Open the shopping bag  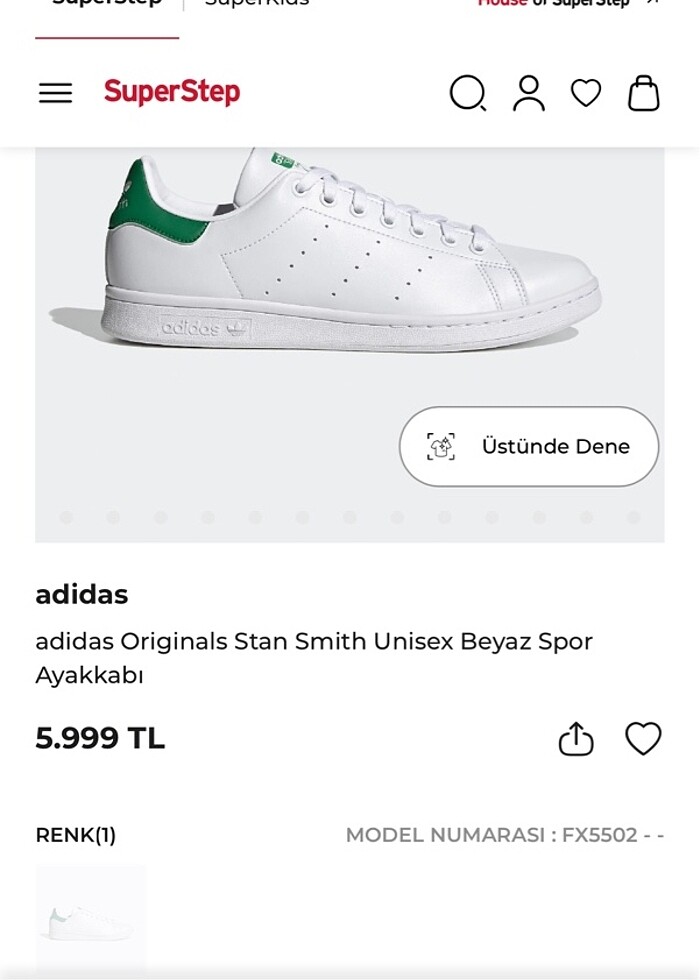[644, 93]
